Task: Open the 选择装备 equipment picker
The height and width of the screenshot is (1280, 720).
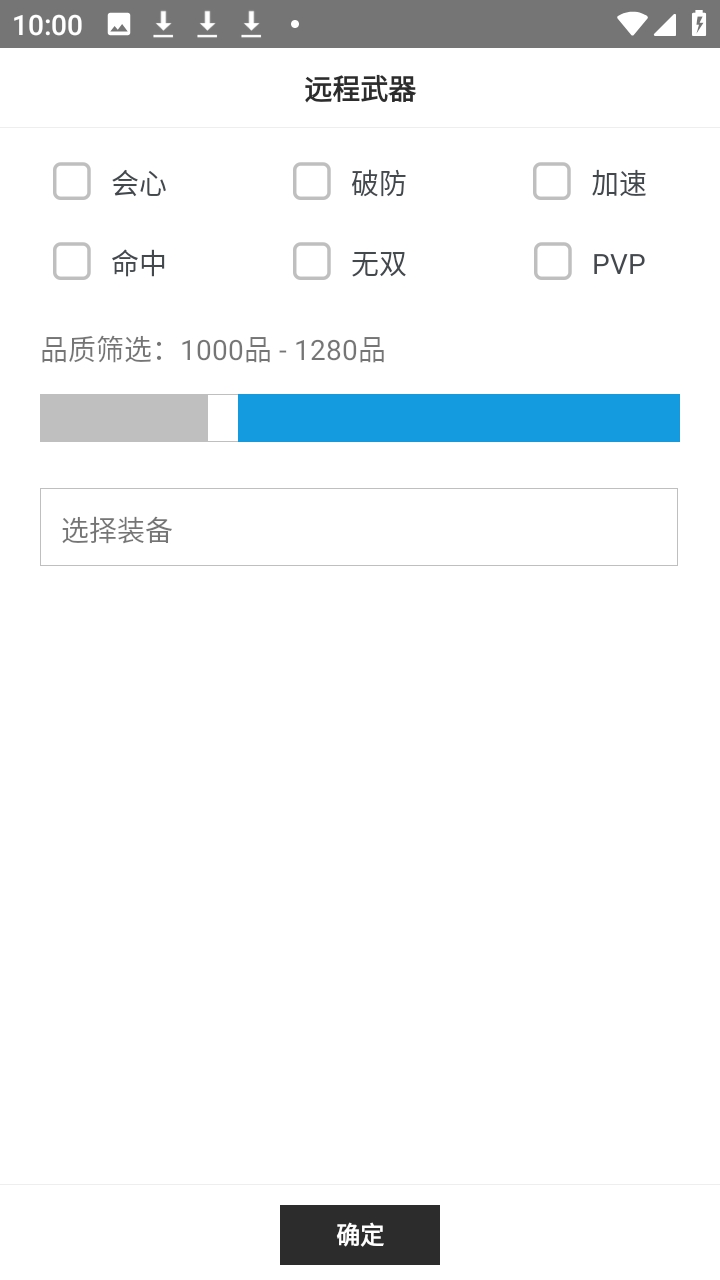Action: tap(359, 527)
